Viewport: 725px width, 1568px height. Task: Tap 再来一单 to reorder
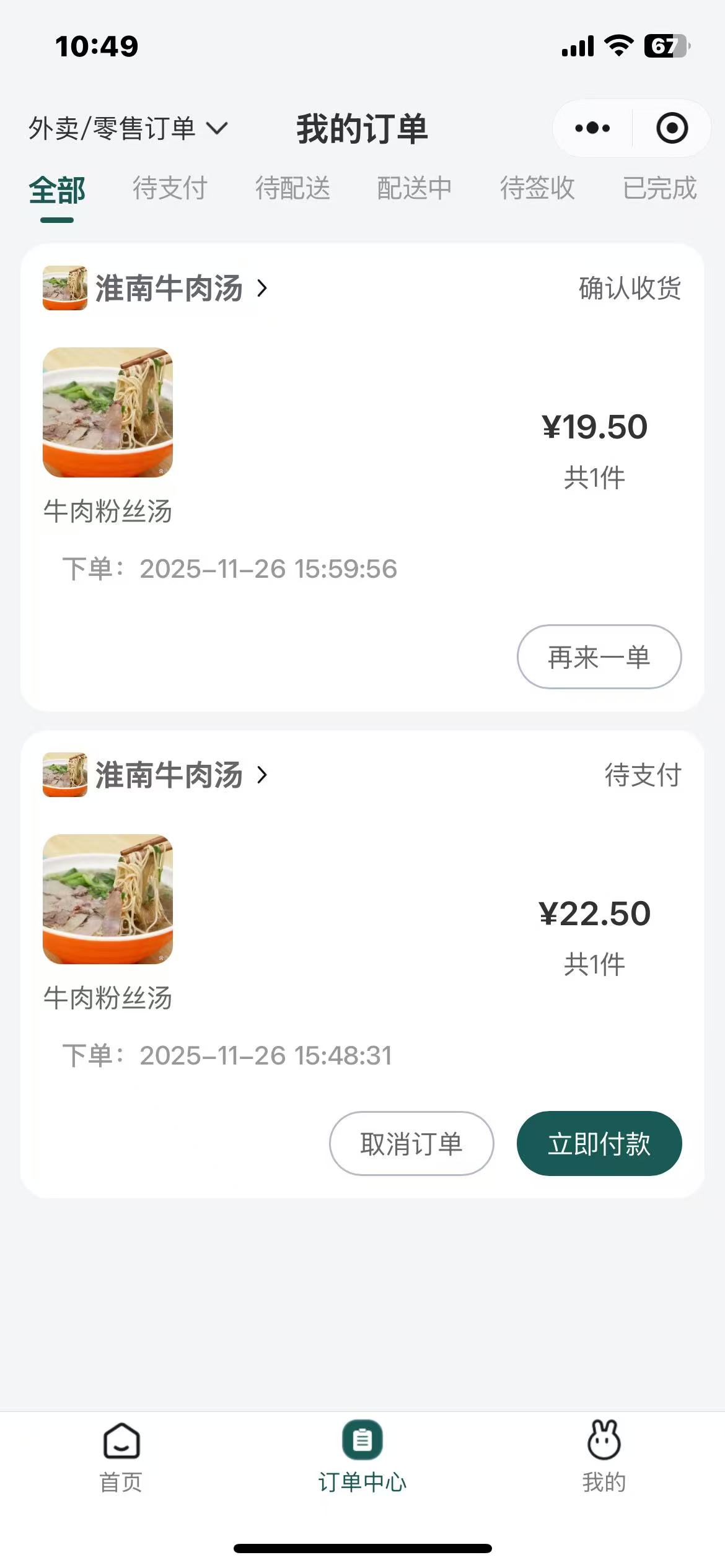click(599, 656)
